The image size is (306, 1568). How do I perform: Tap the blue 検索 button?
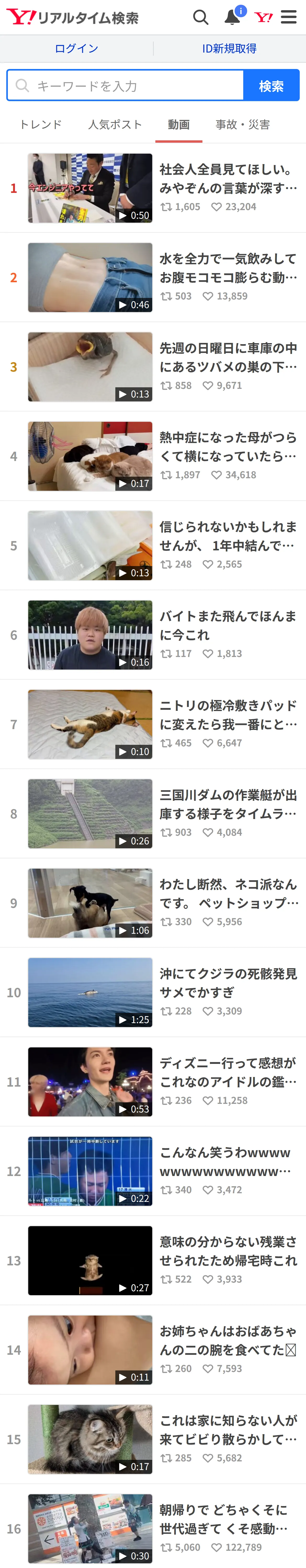271,85
